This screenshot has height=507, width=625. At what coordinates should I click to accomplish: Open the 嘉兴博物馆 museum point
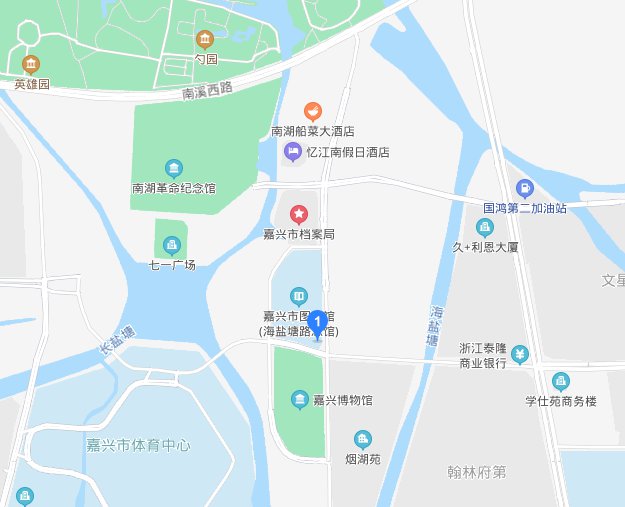300,400
